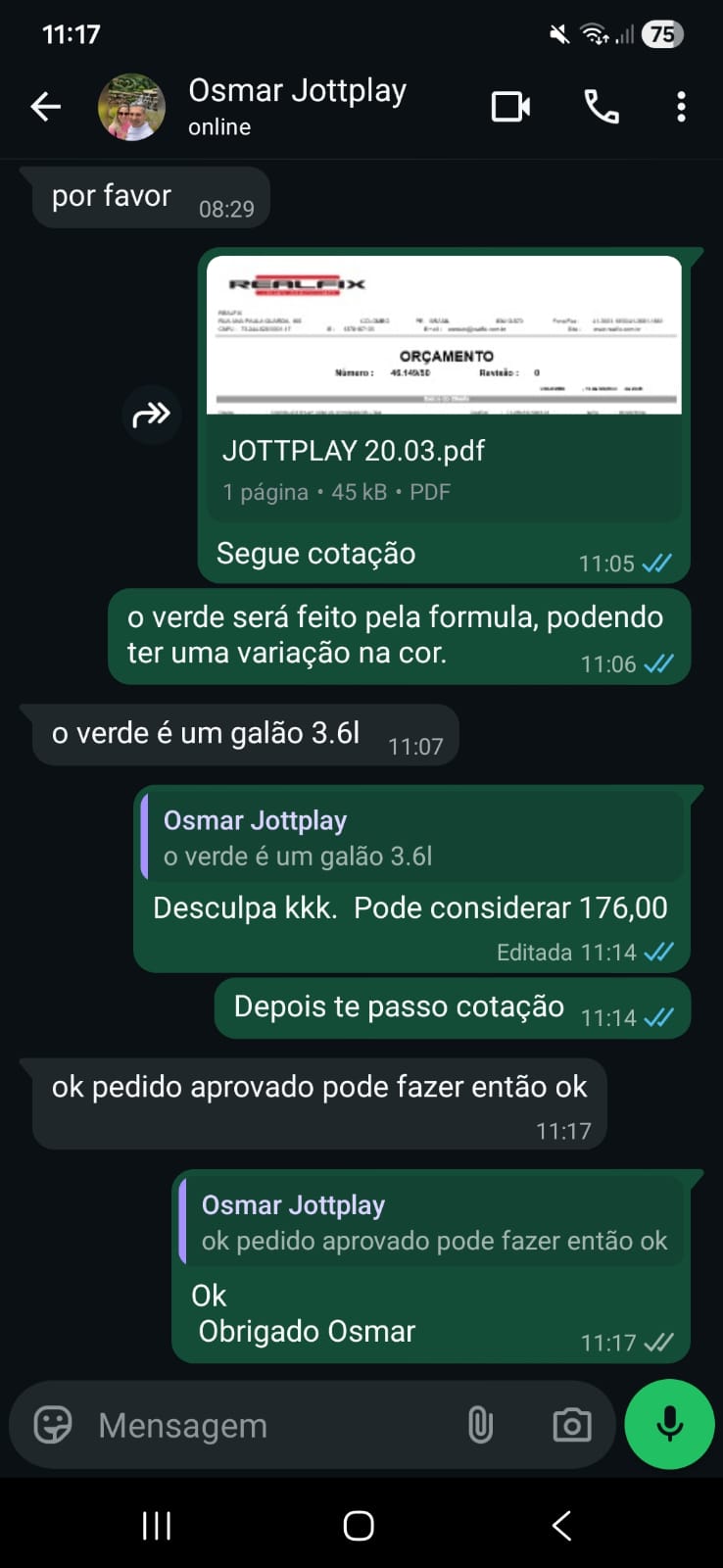
Task: Open the chat overflow menu
Action: point(681,107)
